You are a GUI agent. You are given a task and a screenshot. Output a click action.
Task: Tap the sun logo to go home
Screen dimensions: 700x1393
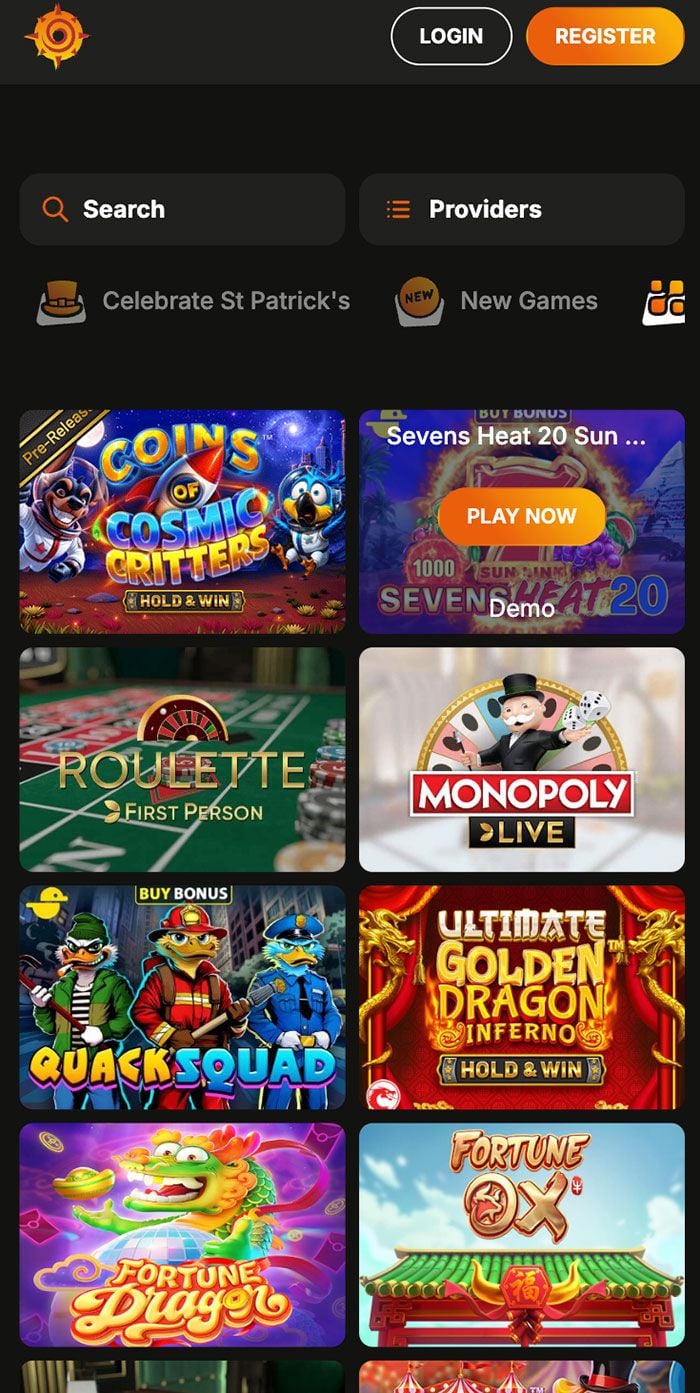coord(57,36)
